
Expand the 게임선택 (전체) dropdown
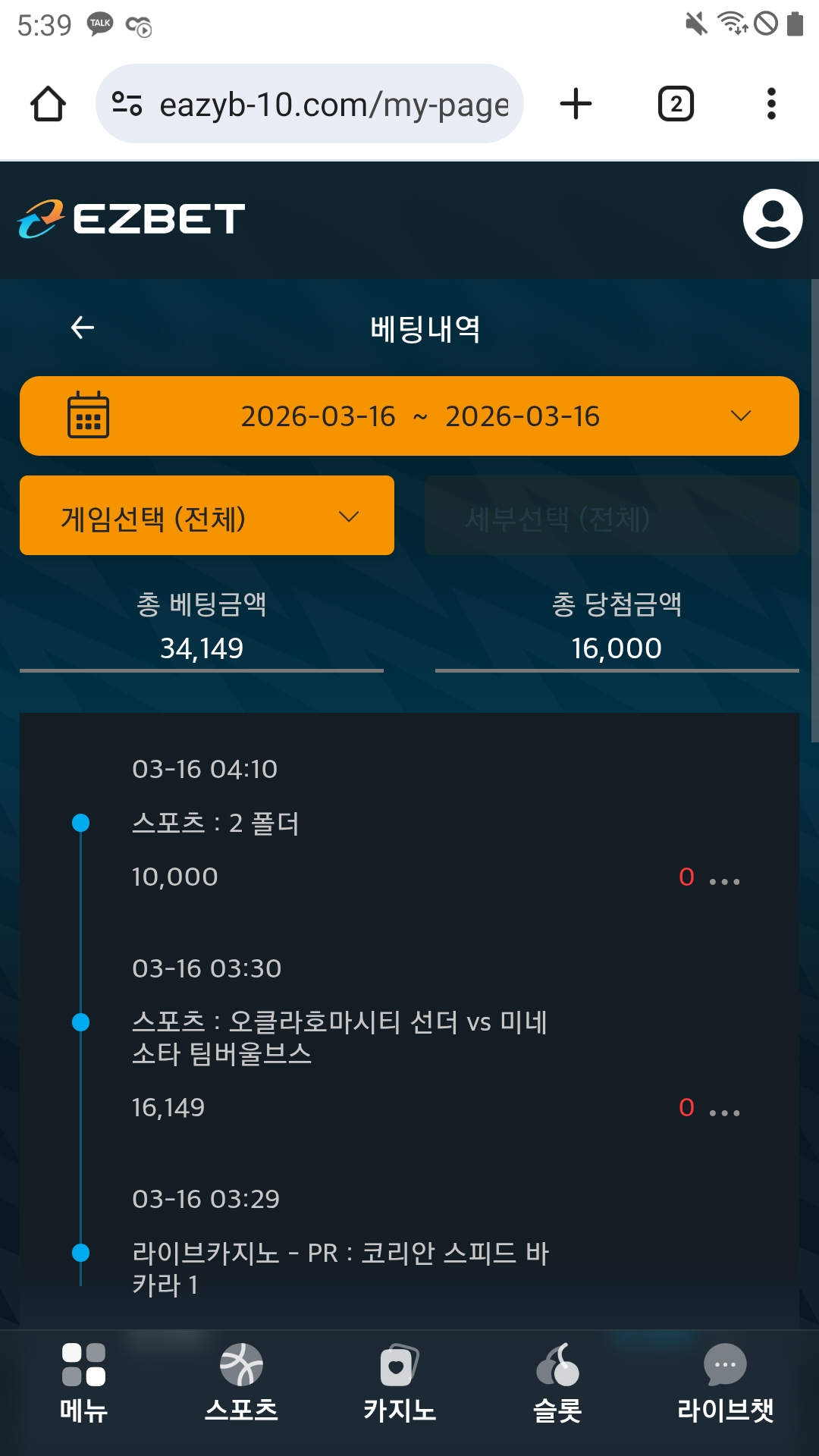(x=207, y=516)
